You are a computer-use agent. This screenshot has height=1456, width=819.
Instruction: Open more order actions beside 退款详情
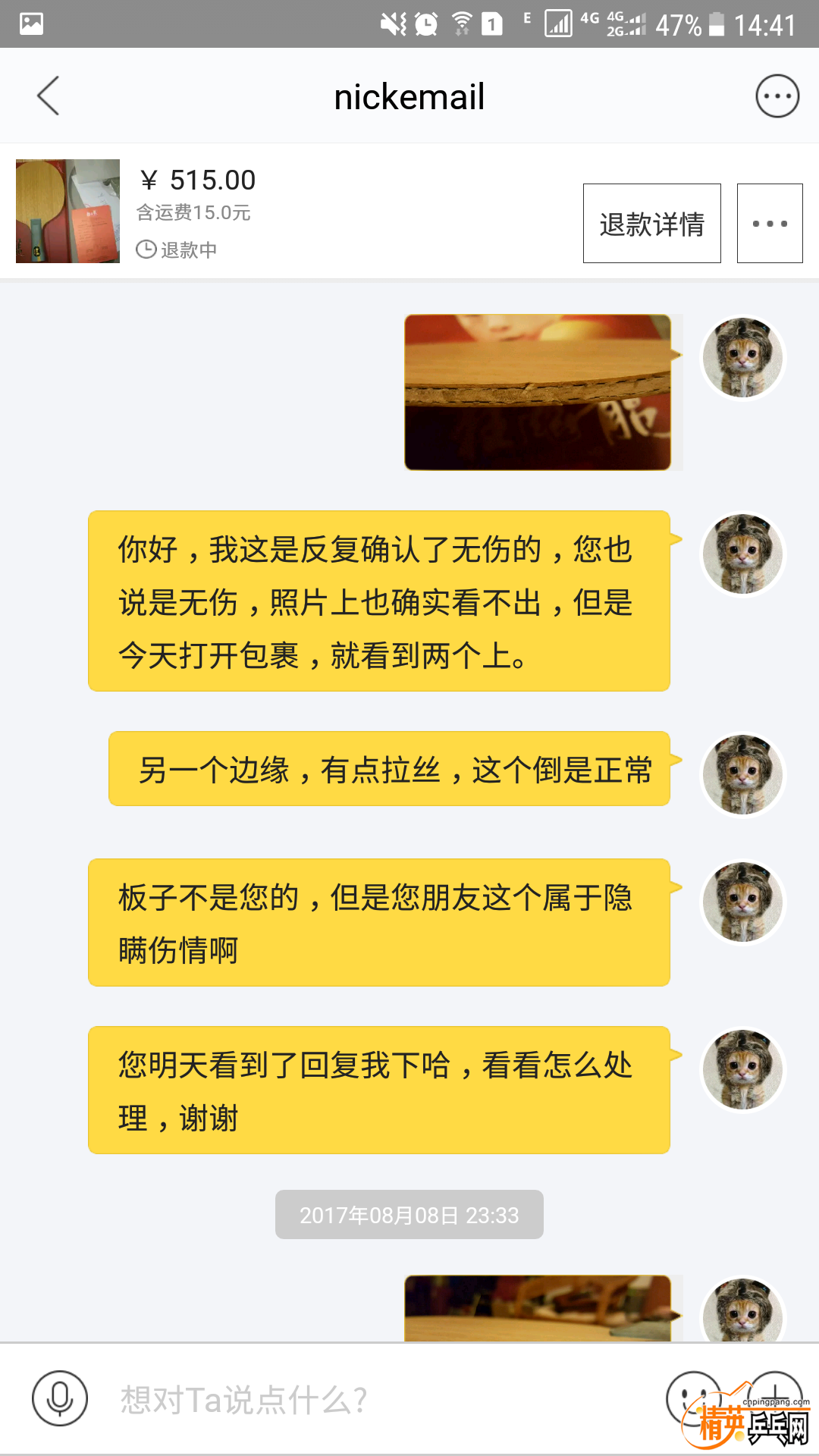[x=770, y=224]
